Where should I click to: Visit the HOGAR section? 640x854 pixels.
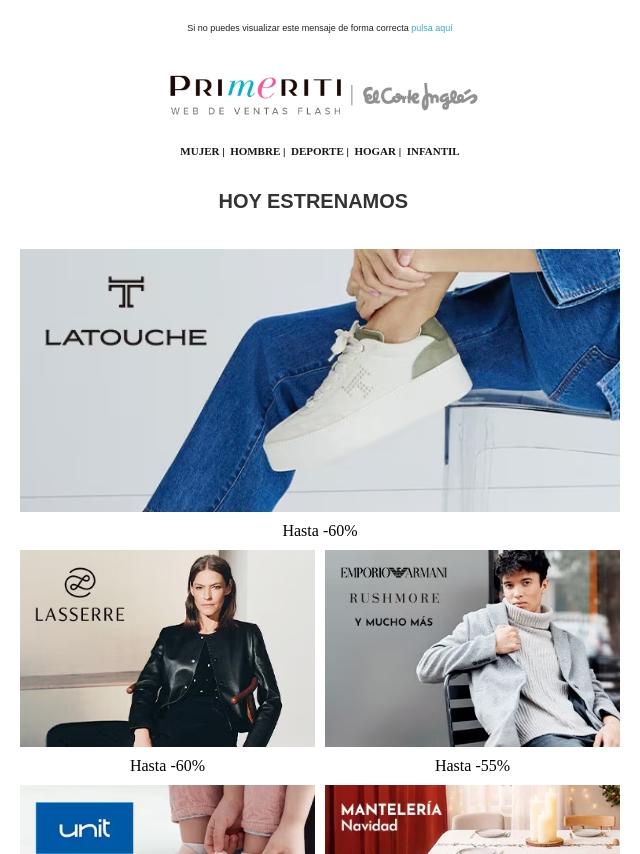click(374, 151)
